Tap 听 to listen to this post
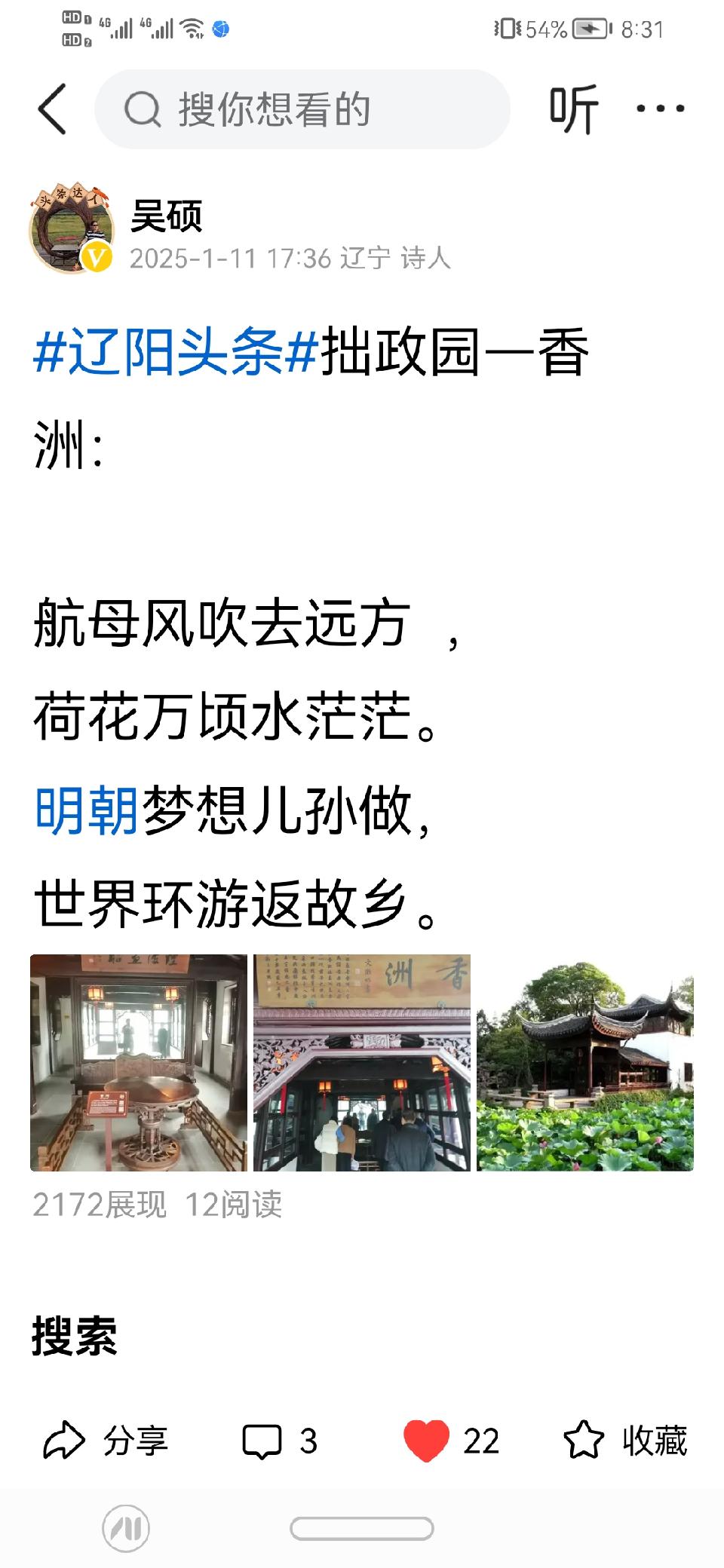Image resolution: width=724 pixels, height=1568 pixels. pyautogui.click(x=573, y=109)
